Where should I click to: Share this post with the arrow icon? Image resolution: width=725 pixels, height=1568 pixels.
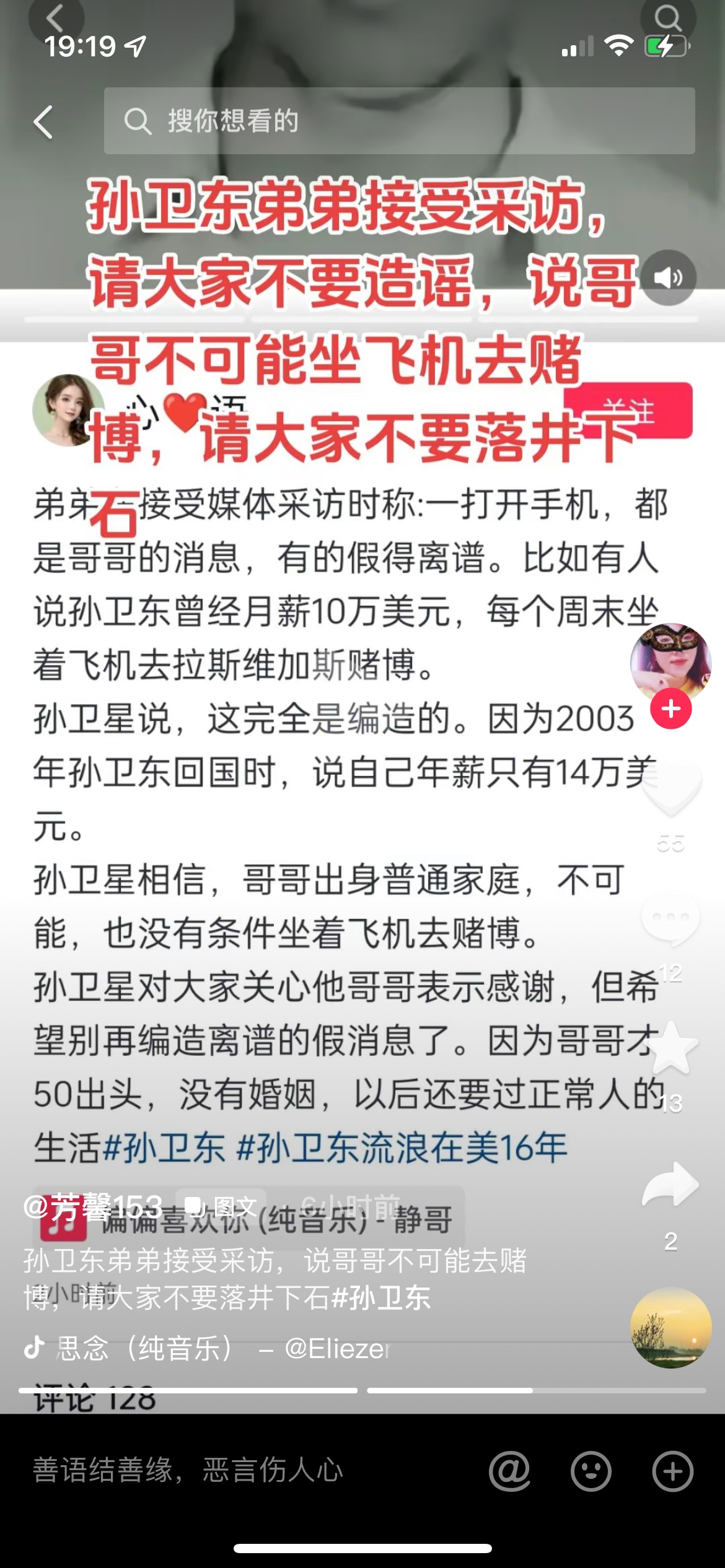670,1184
